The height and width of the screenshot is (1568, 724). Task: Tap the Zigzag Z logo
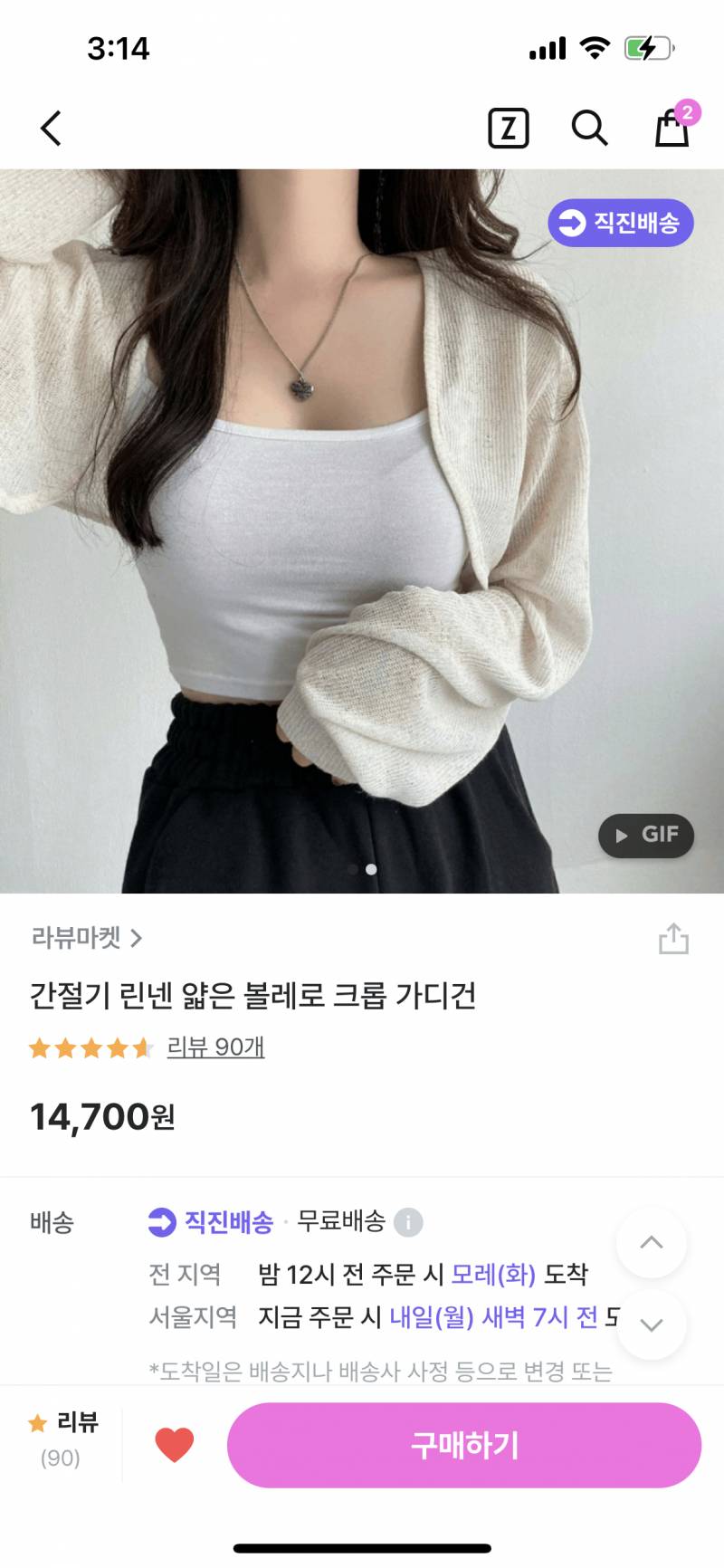(508, 128)
